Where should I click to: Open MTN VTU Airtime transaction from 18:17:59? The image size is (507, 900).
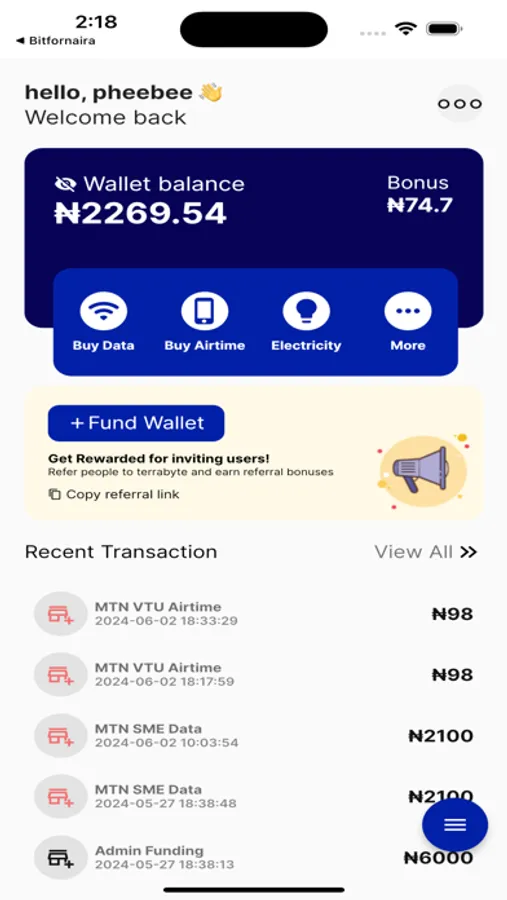coord(253,674)
